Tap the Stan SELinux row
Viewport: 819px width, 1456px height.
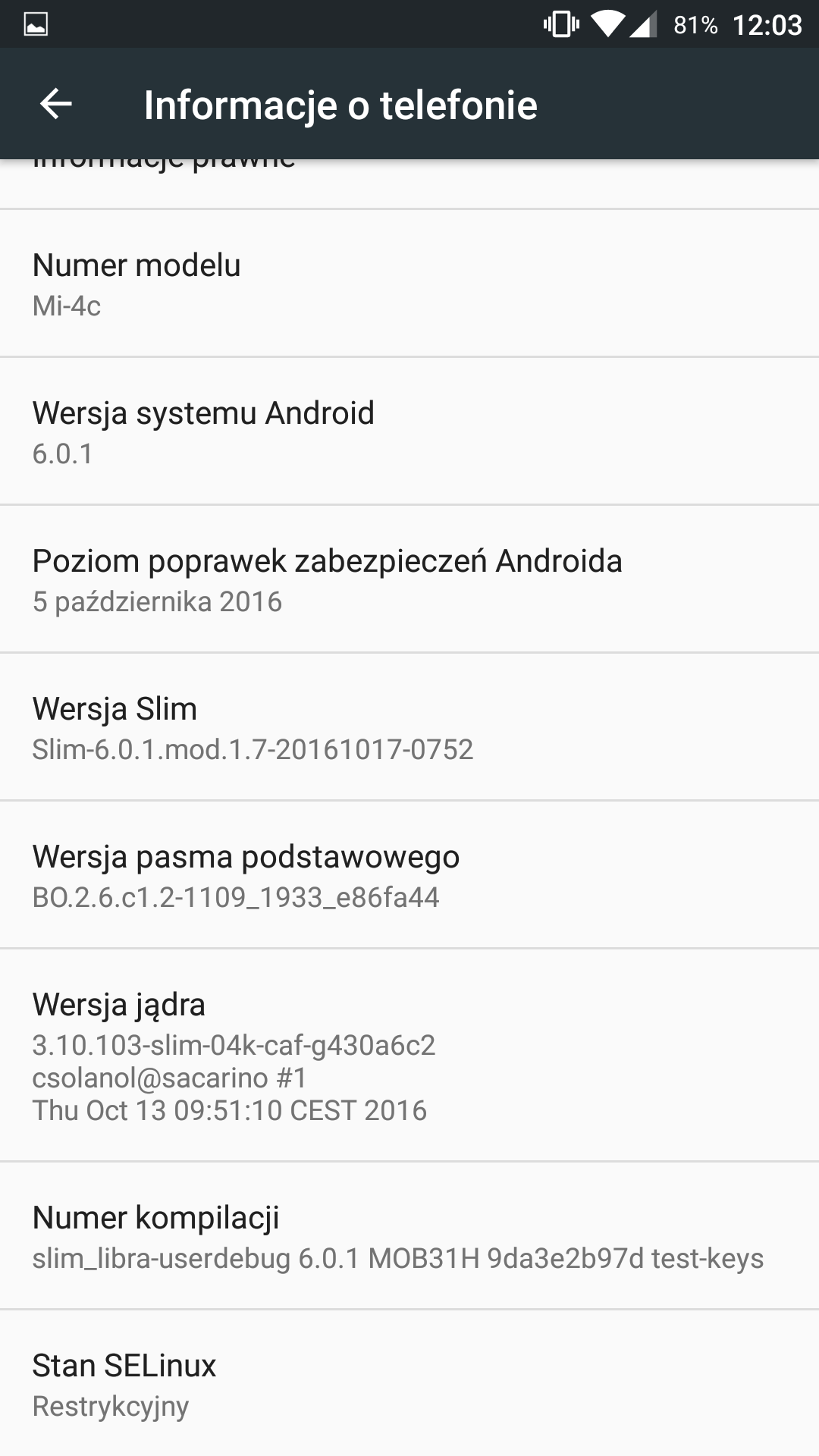409,1384
